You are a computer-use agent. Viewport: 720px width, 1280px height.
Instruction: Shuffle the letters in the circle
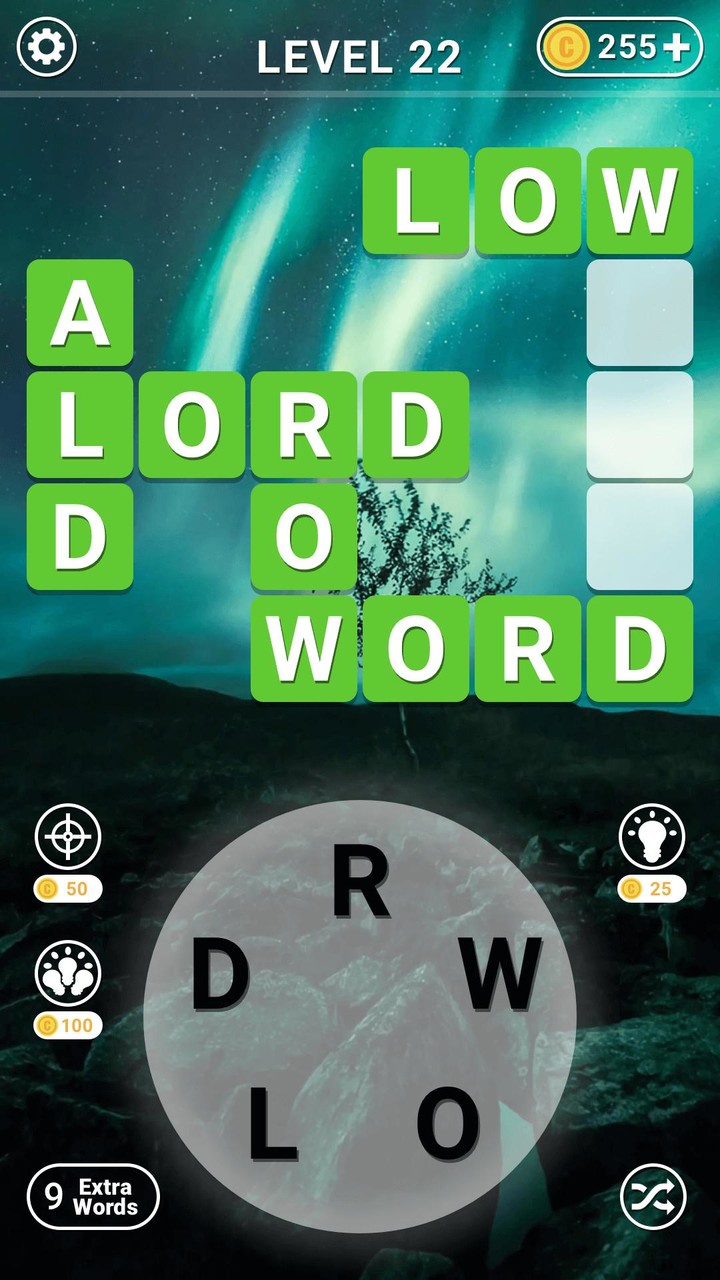(x=655, y=1196)
